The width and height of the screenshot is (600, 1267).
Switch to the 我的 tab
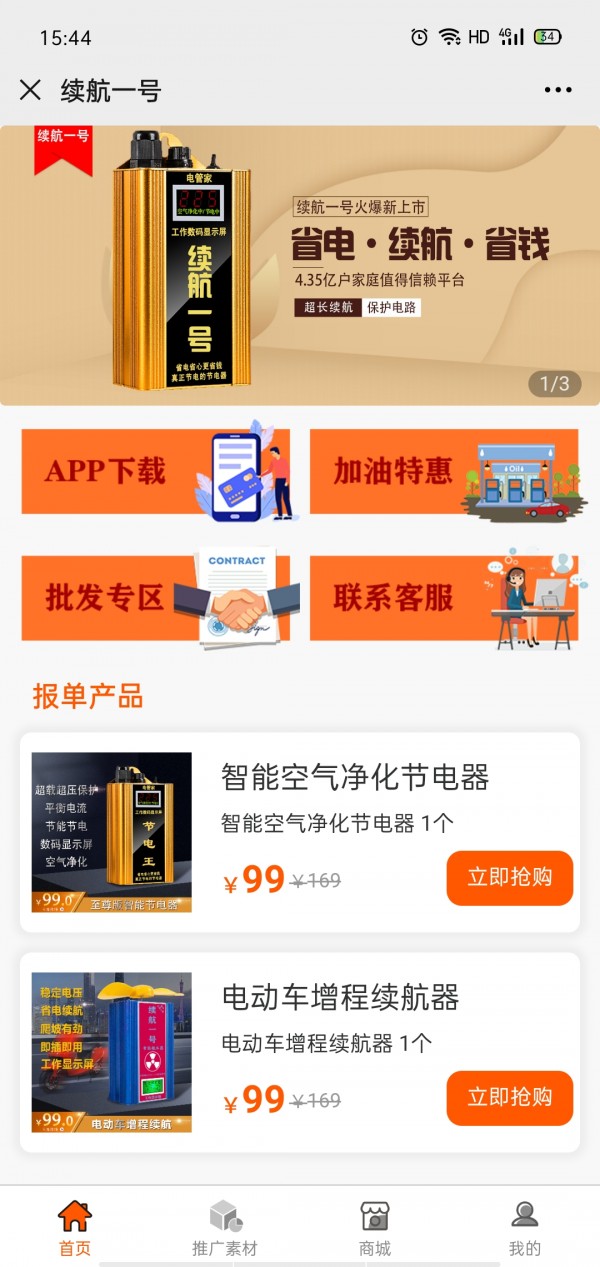(x=524, y=1228)
